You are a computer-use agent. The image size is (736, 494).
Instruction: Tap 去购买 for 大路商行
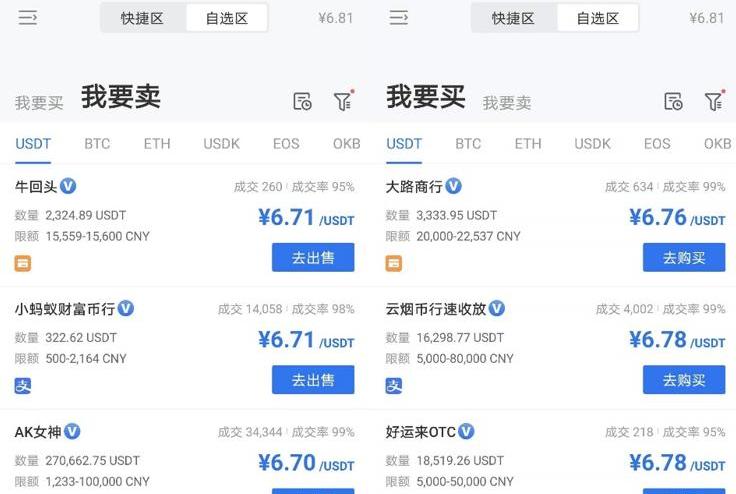pyautogui.click(x=684, y=257)
